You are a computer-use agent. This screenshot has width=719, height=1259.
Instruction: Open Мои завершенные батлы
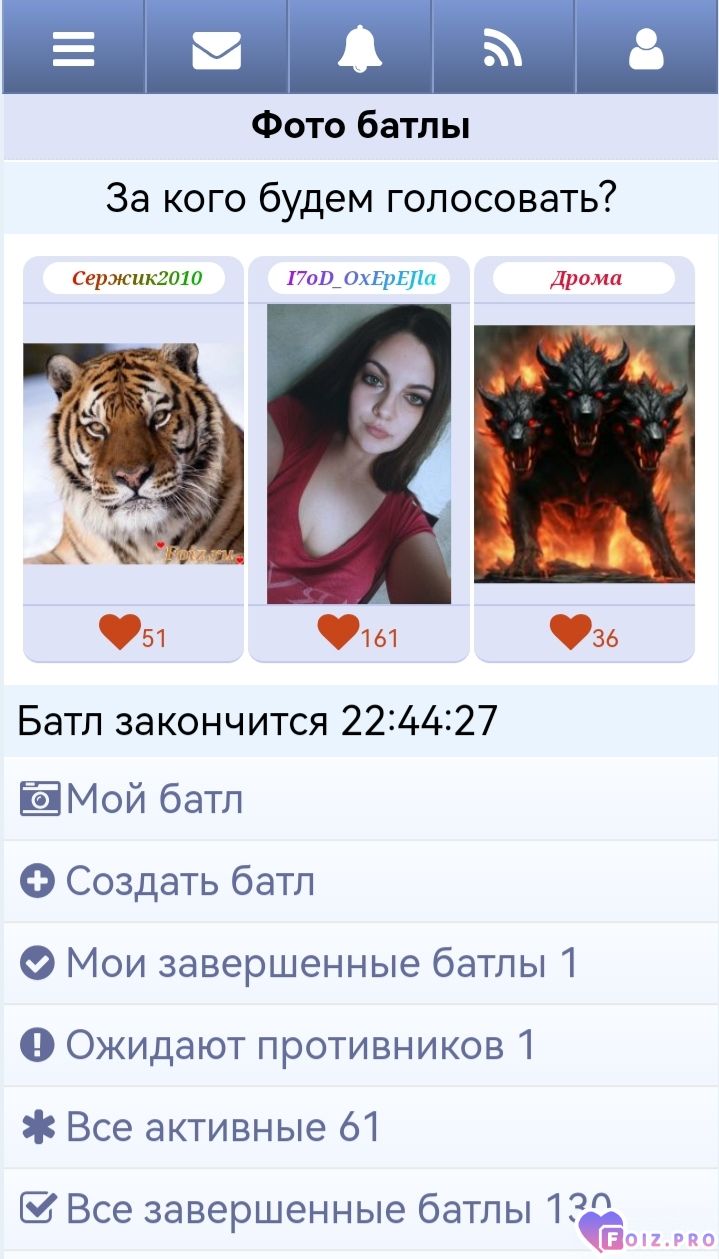click(360, 963)
